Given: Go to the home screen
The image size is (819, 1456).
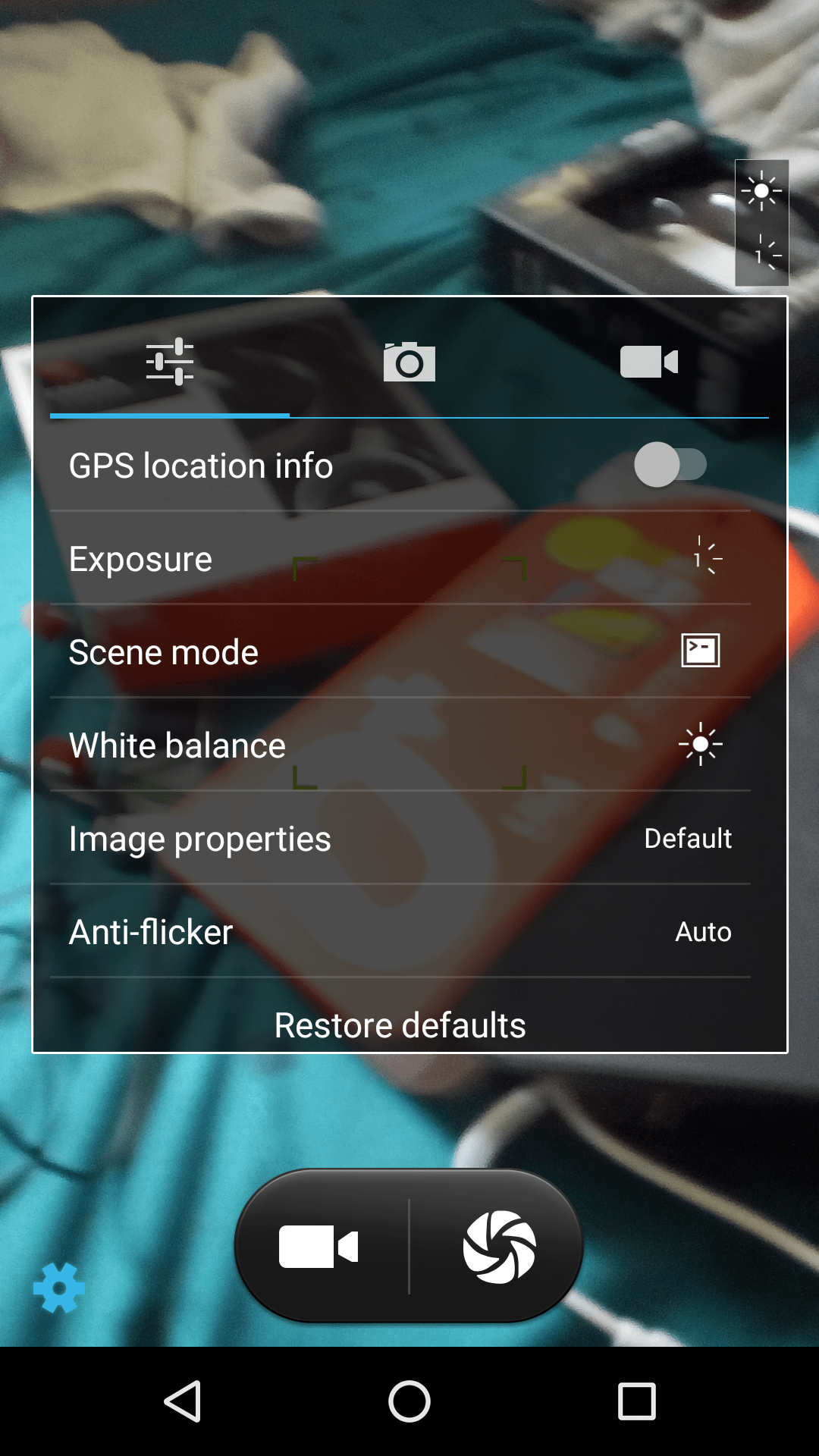Looking at the screenshot, I should click(409, 1401).
